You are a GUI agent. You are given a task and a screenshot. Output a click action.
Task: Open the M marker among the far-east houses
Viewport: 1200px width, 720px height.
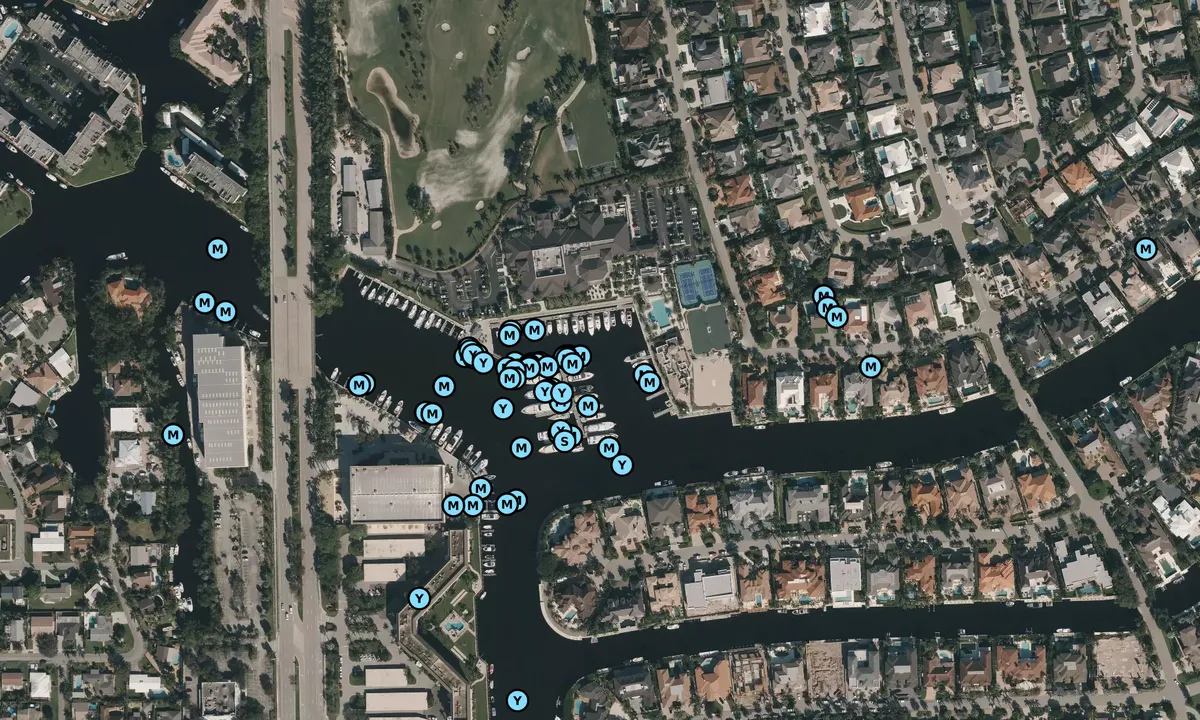pyautogui.click(x=1146, y=249)
